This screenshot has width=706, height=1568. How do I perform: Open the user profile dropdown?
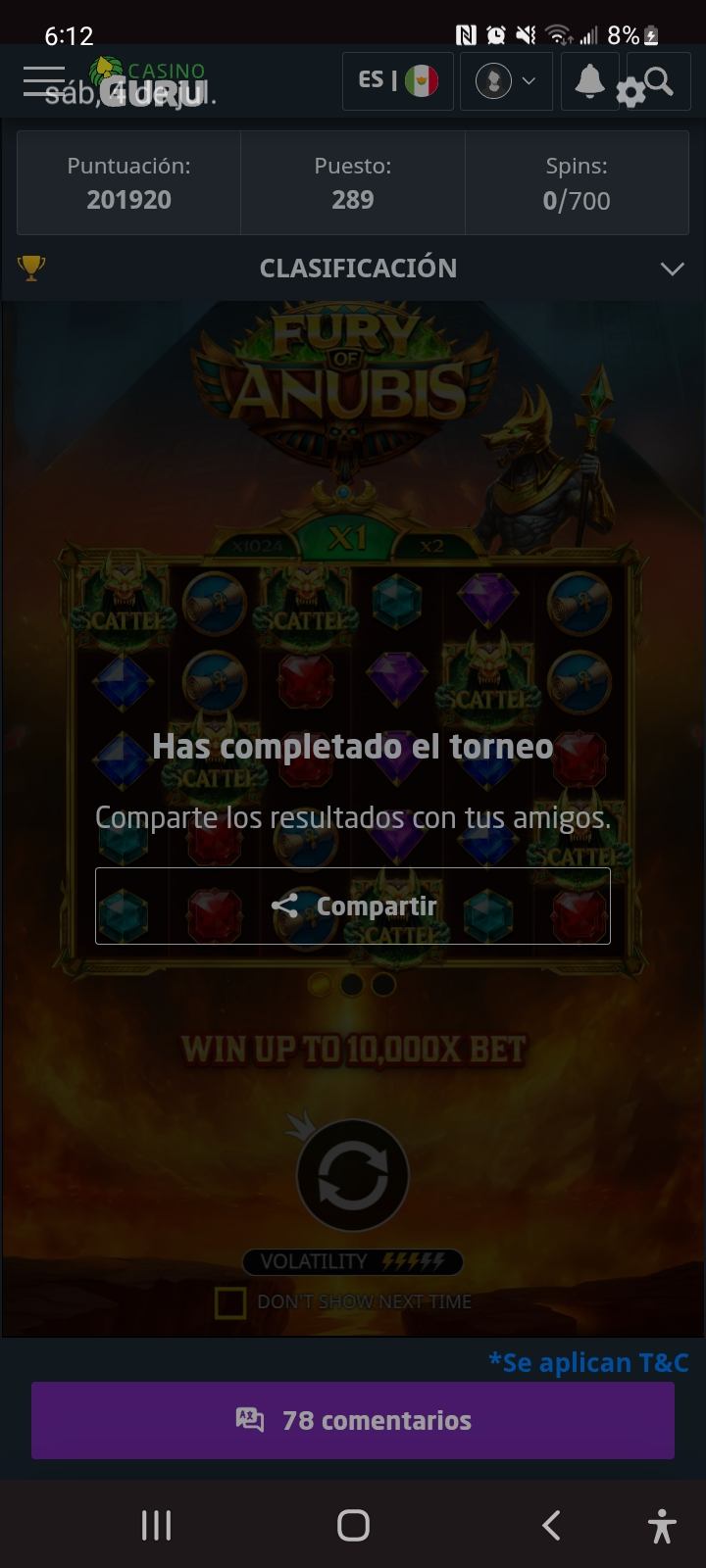[x=507, y=80]
